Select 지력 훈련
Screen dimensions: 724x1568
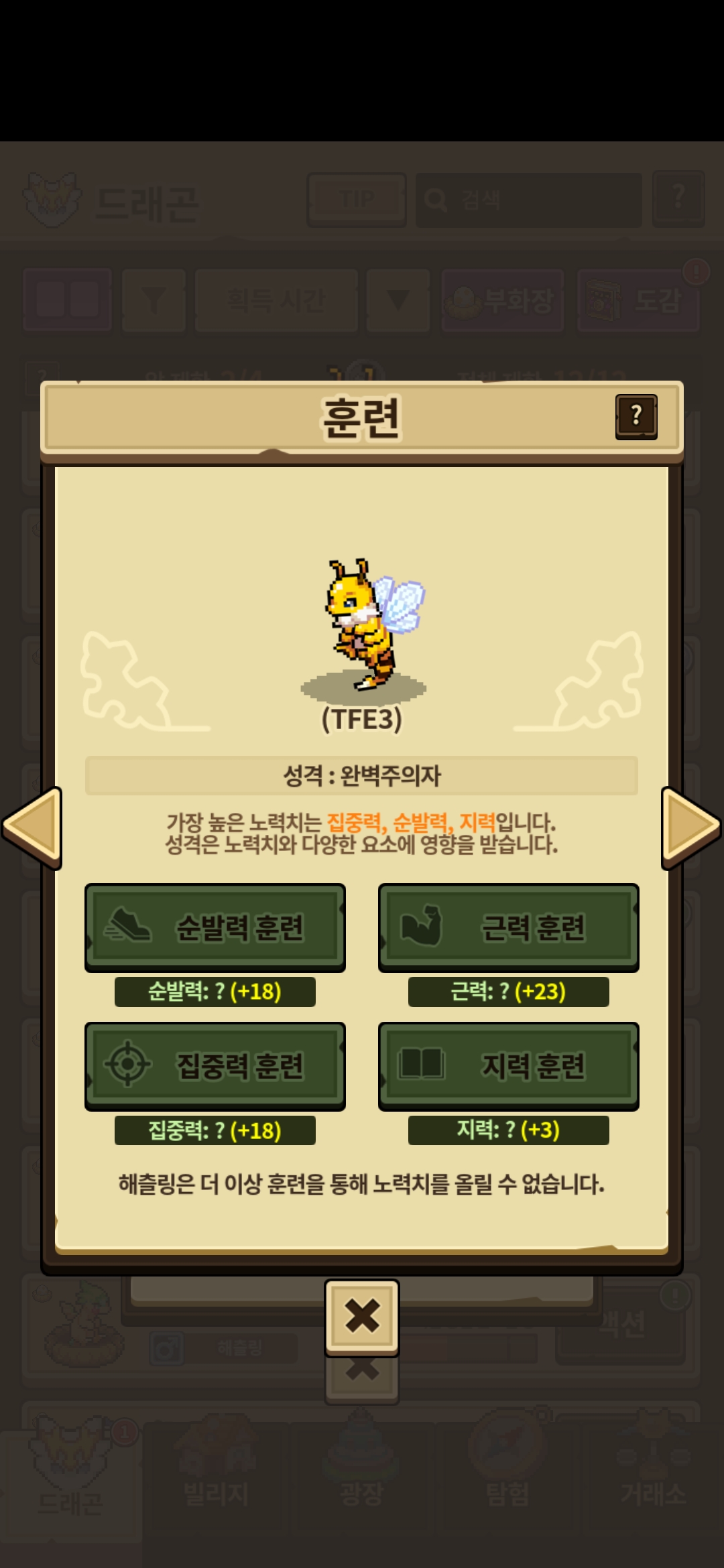click(x=509, y=1065)
